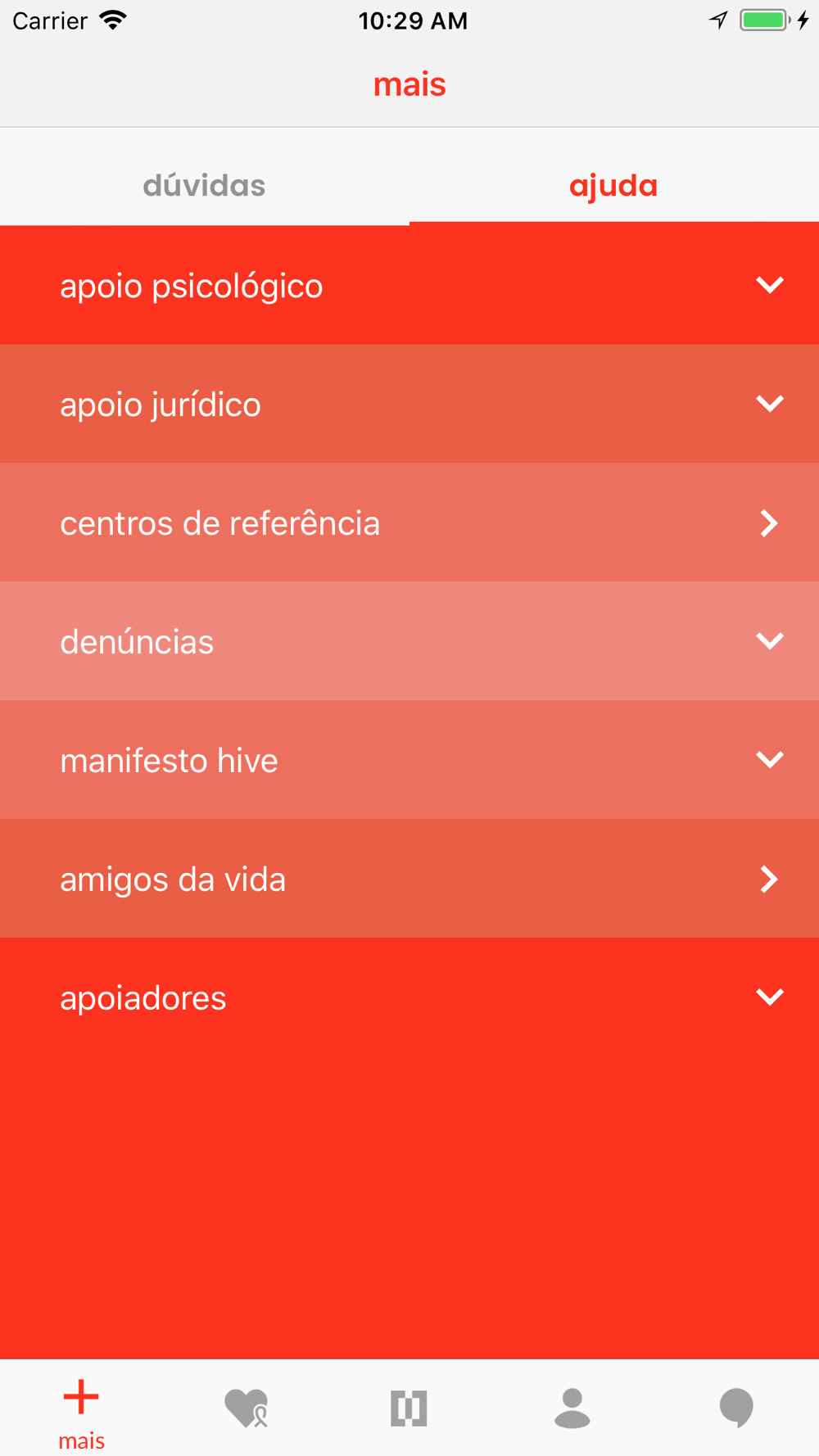Viewport: 819px width, 1456px height.
Task: Select the ajuda tab
Action: [x=613, y=185]
